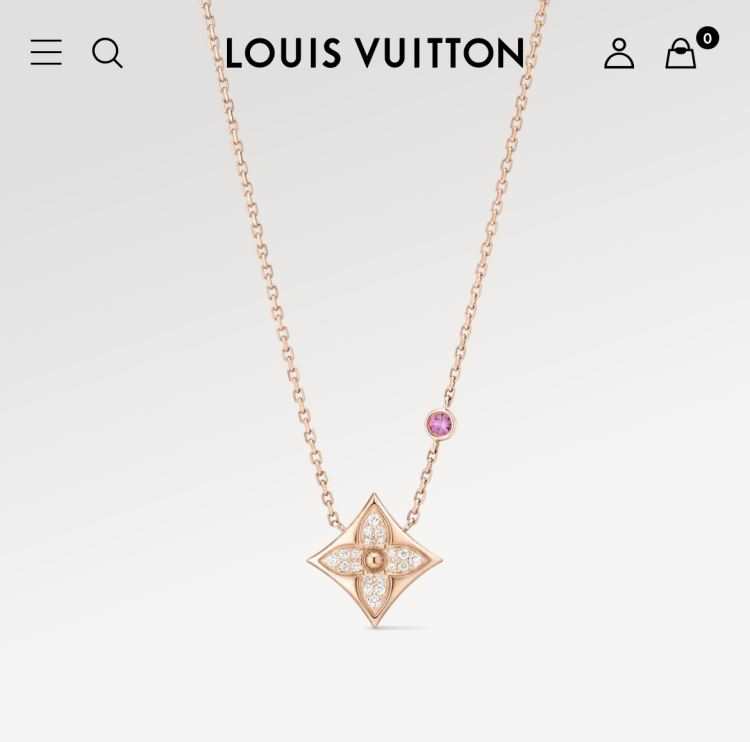Go to Louis Vuitton home page

(374, 53)
